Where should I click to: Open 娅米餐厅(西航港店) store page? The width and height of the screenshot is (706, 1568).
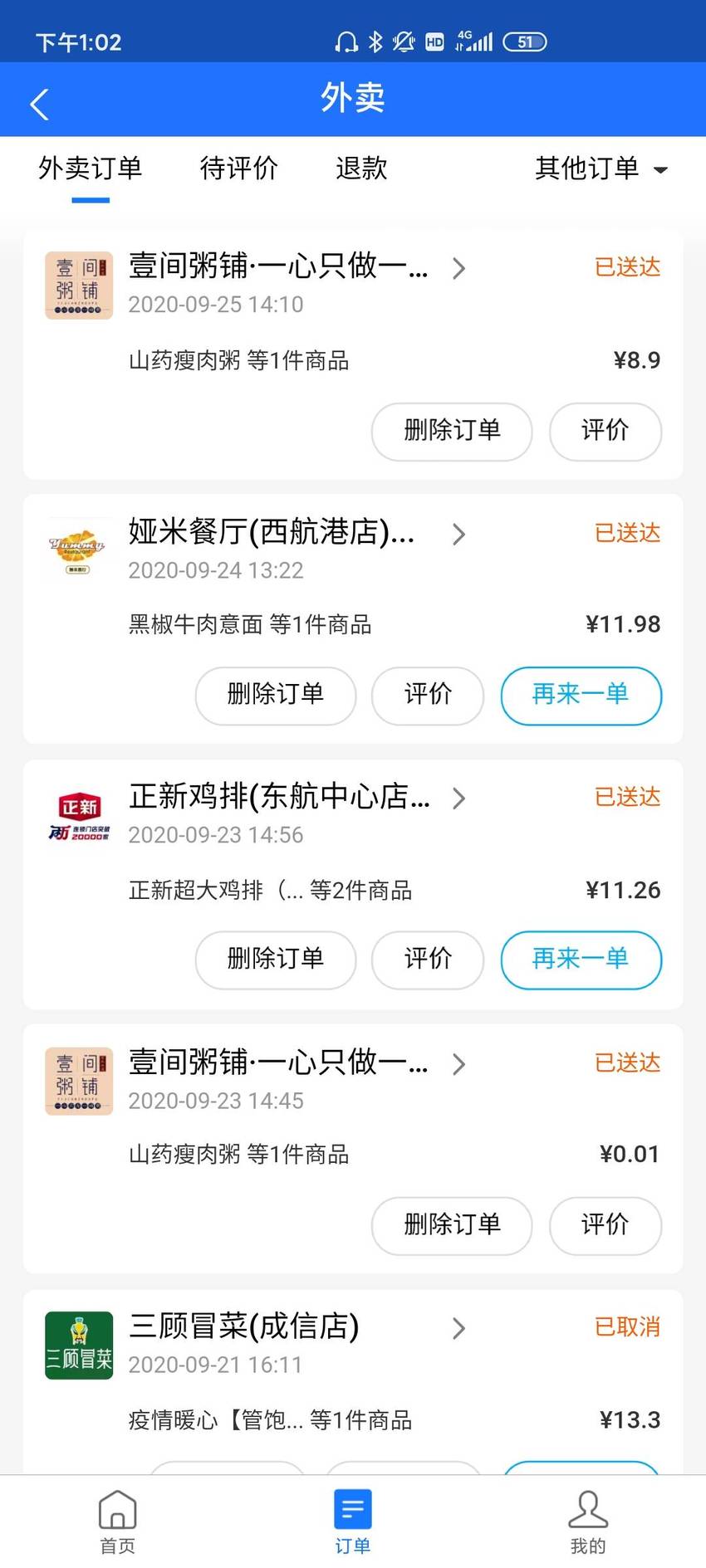click(x=297, y=532)
